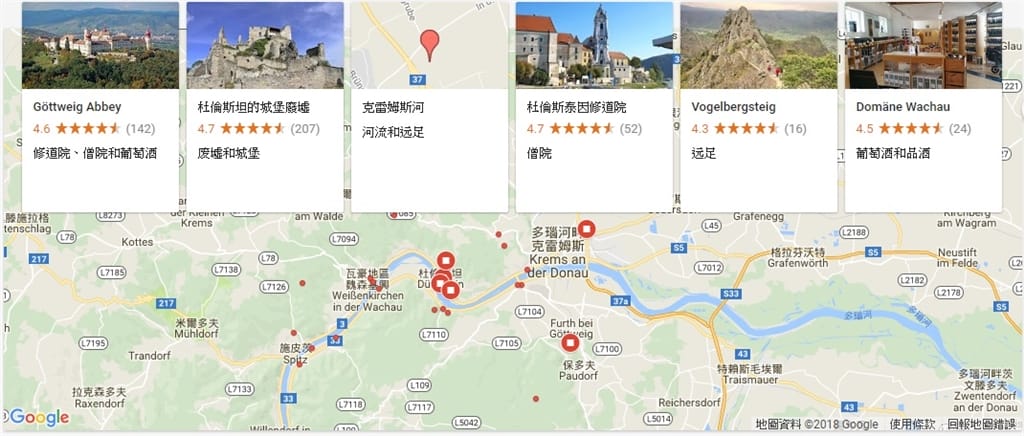Open the Domäne Wachau place card
This screenshot has height=436, width=1024.
pyautogui.click(x=923, y=105)
